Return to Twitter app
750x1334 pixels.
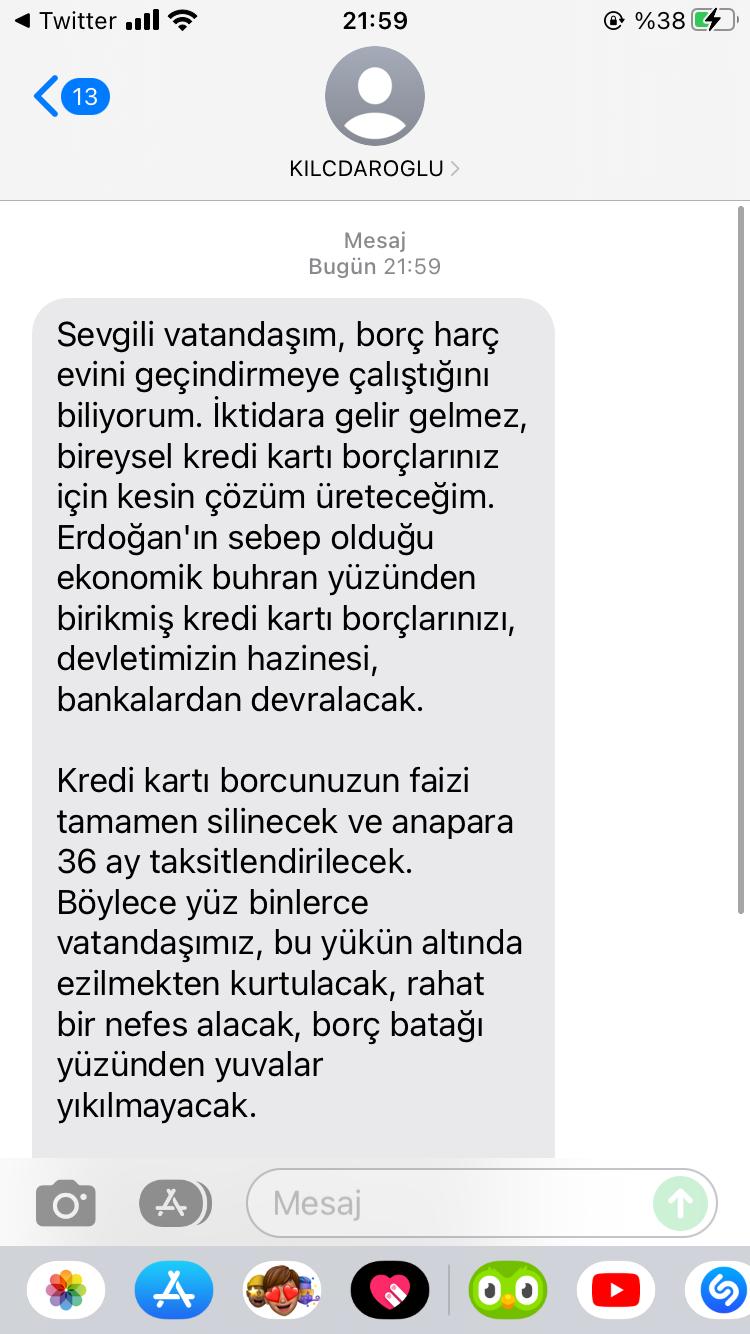(66, 20)
